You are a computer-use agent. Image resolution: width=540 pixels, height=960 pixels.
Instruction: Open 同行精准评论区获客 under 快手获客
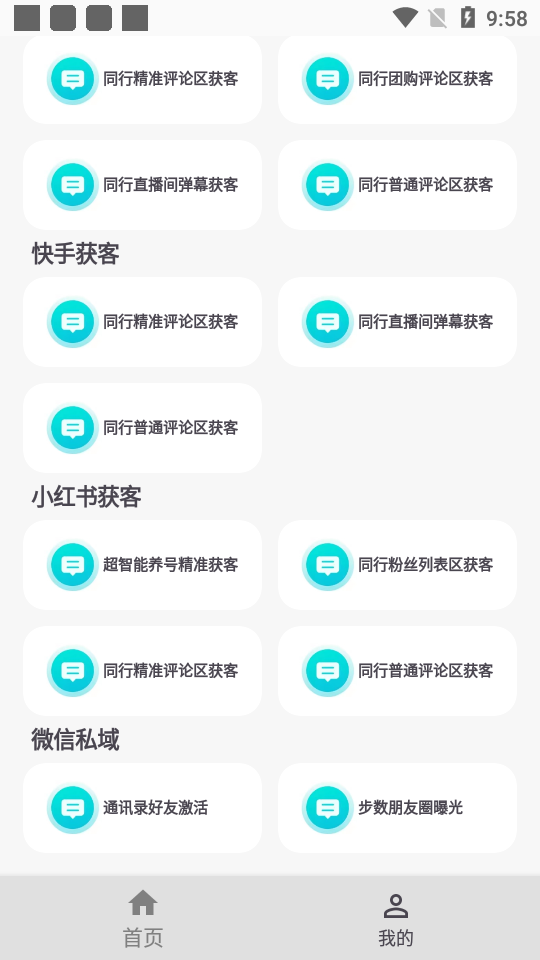point(143,322)
